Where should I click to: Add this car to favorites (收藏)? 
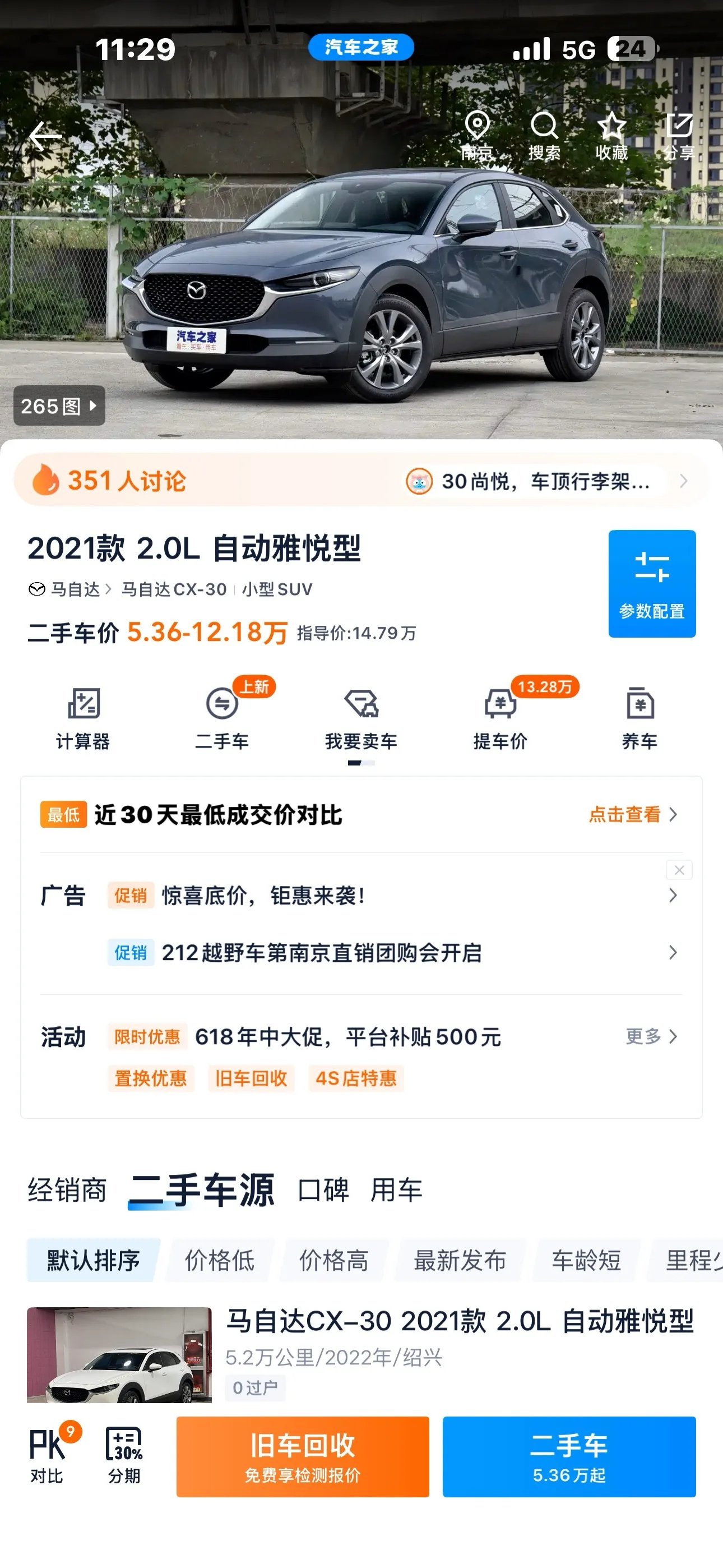tap(611, 136)
